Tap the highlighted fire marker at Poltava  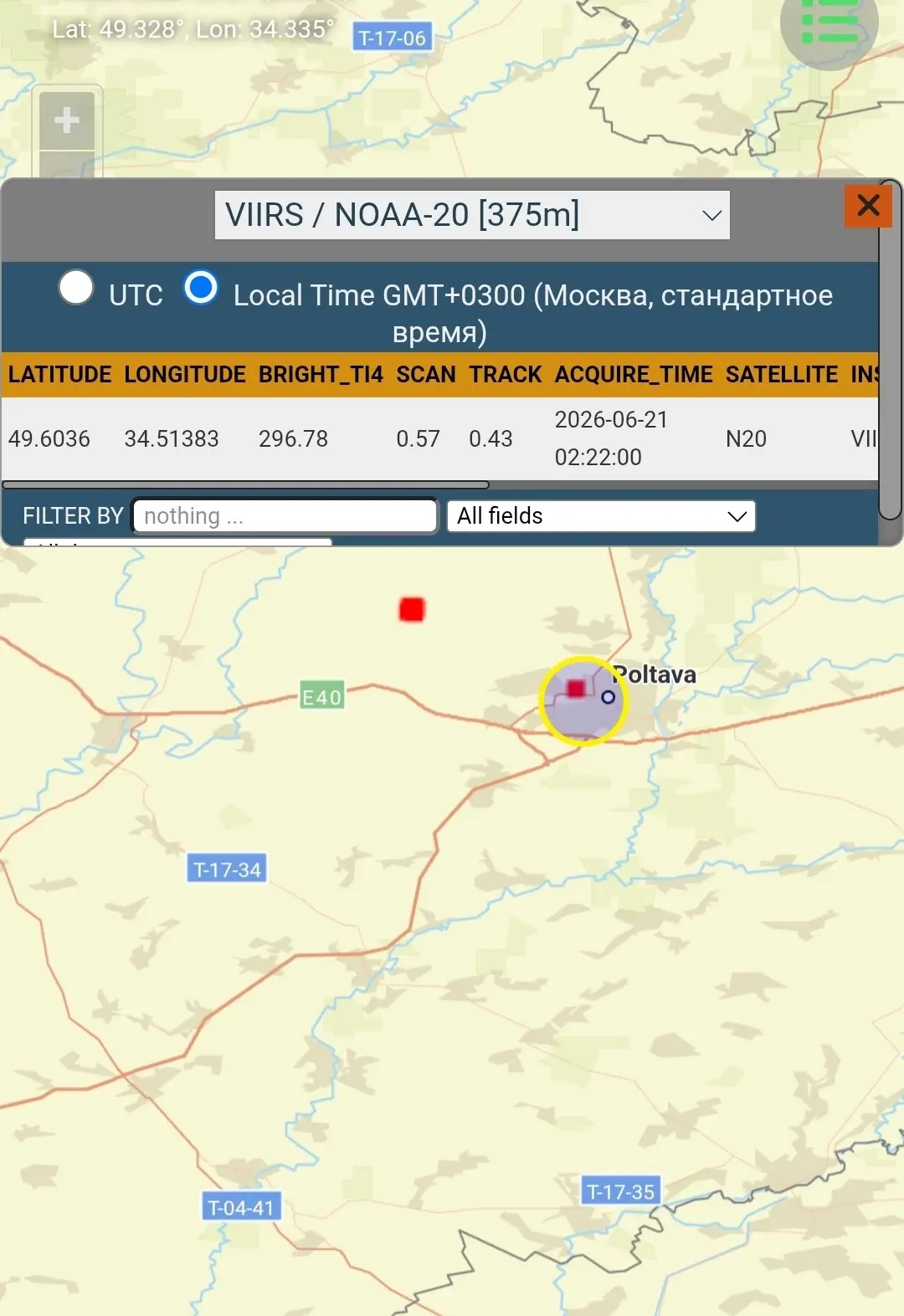click(x=576, y=689)
